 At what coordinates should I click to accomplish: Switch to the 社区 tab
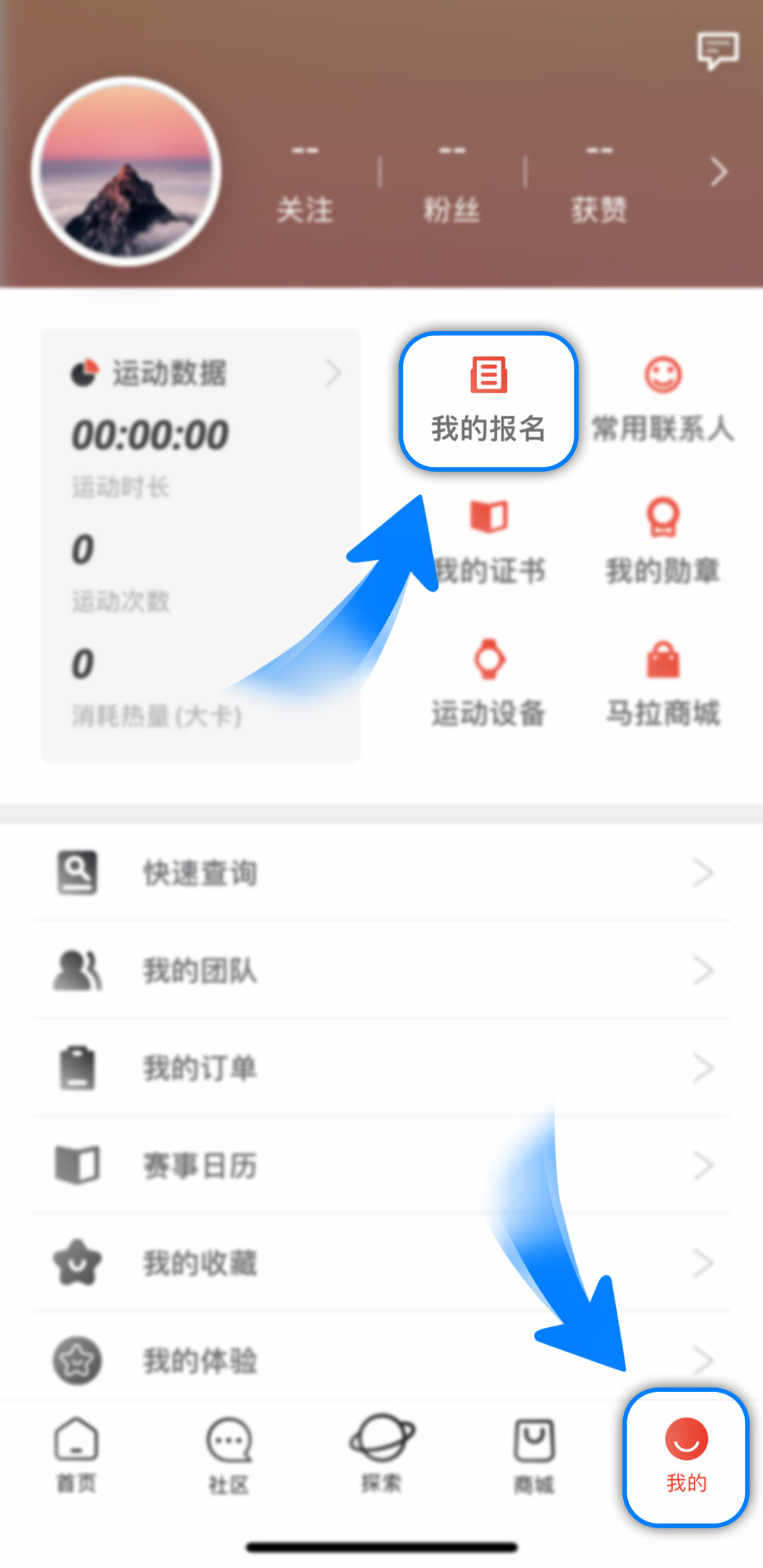pos(229,1455)
